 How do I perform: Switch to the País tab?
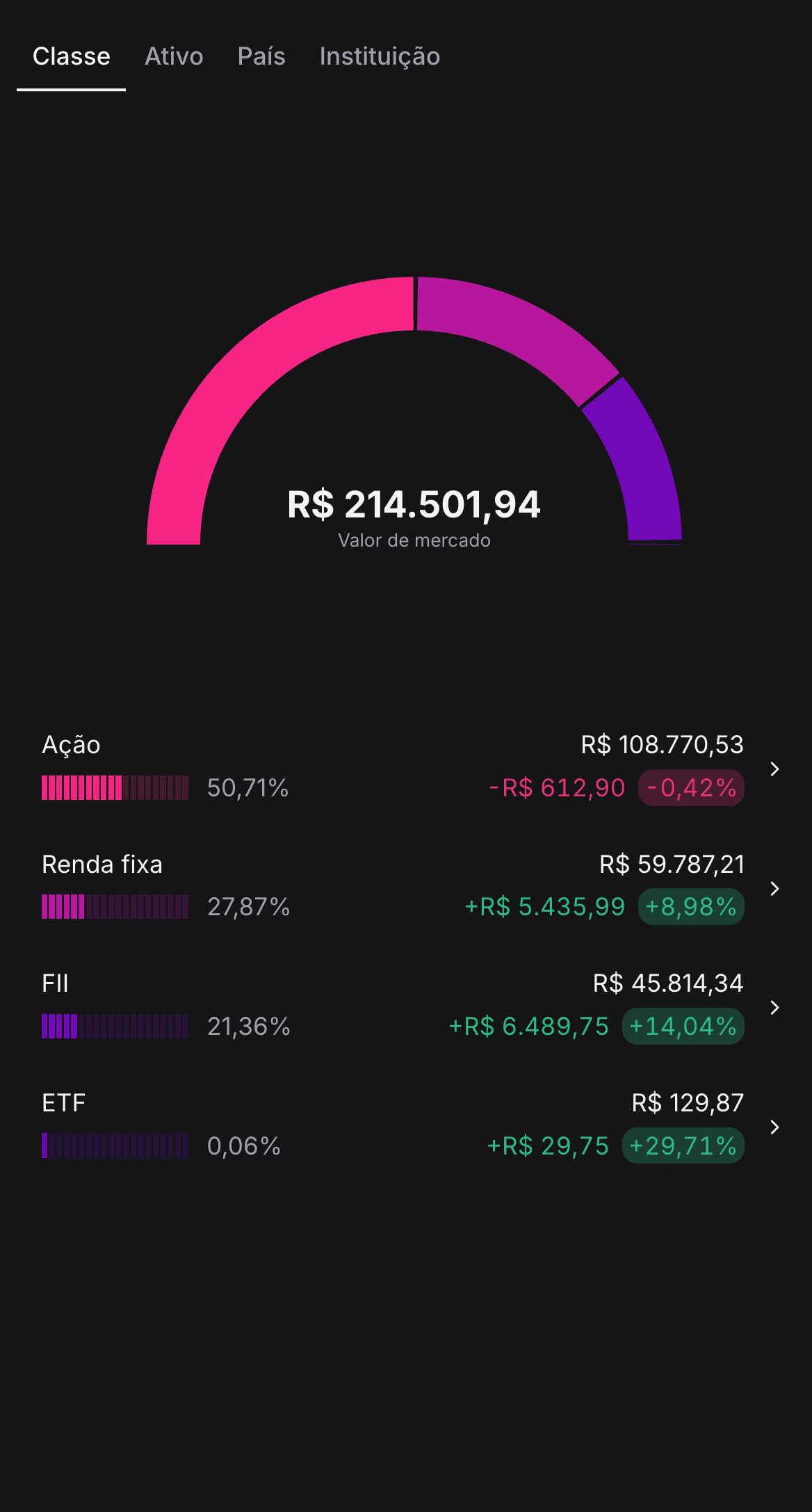coord(261,56)
